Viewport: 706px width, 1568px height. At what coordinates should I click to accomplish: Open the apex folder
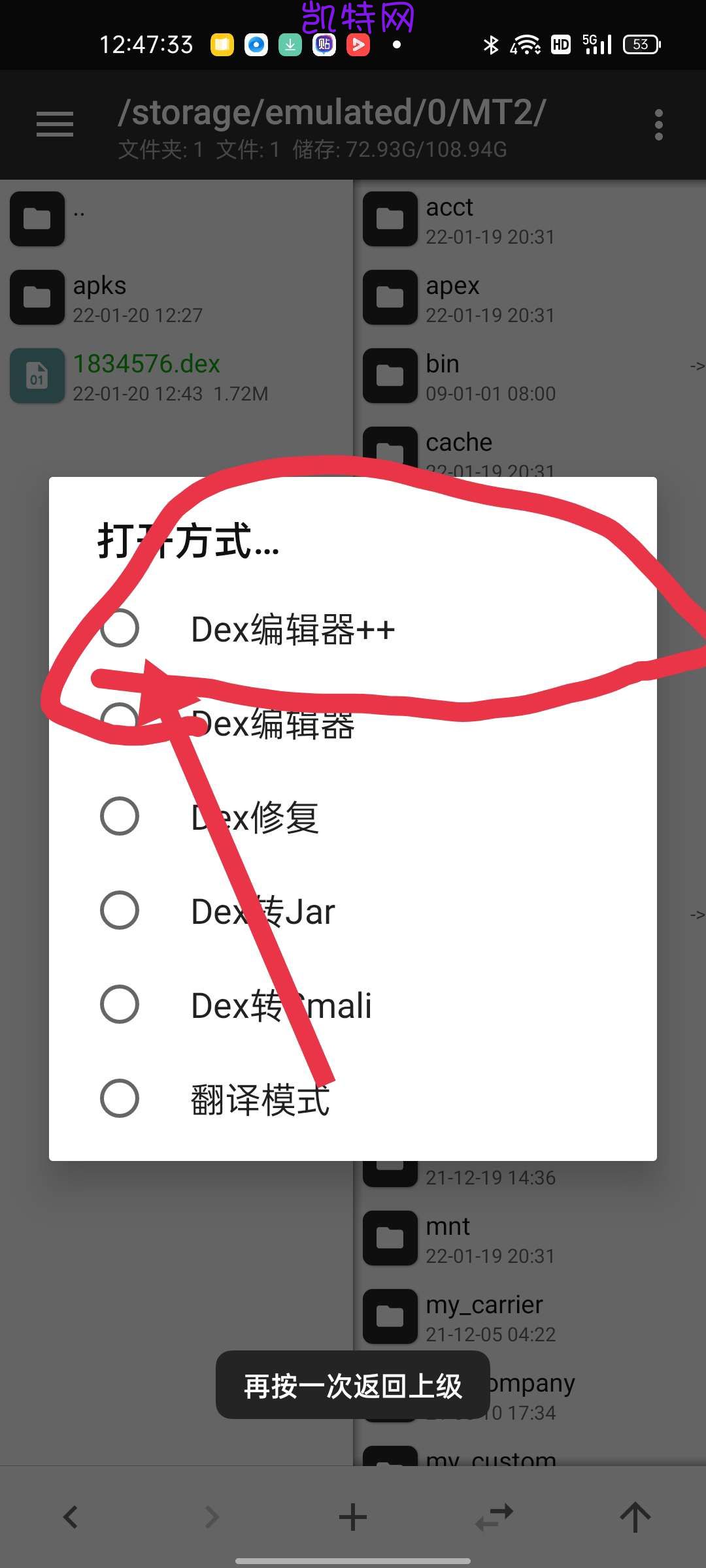pos(452,298)
